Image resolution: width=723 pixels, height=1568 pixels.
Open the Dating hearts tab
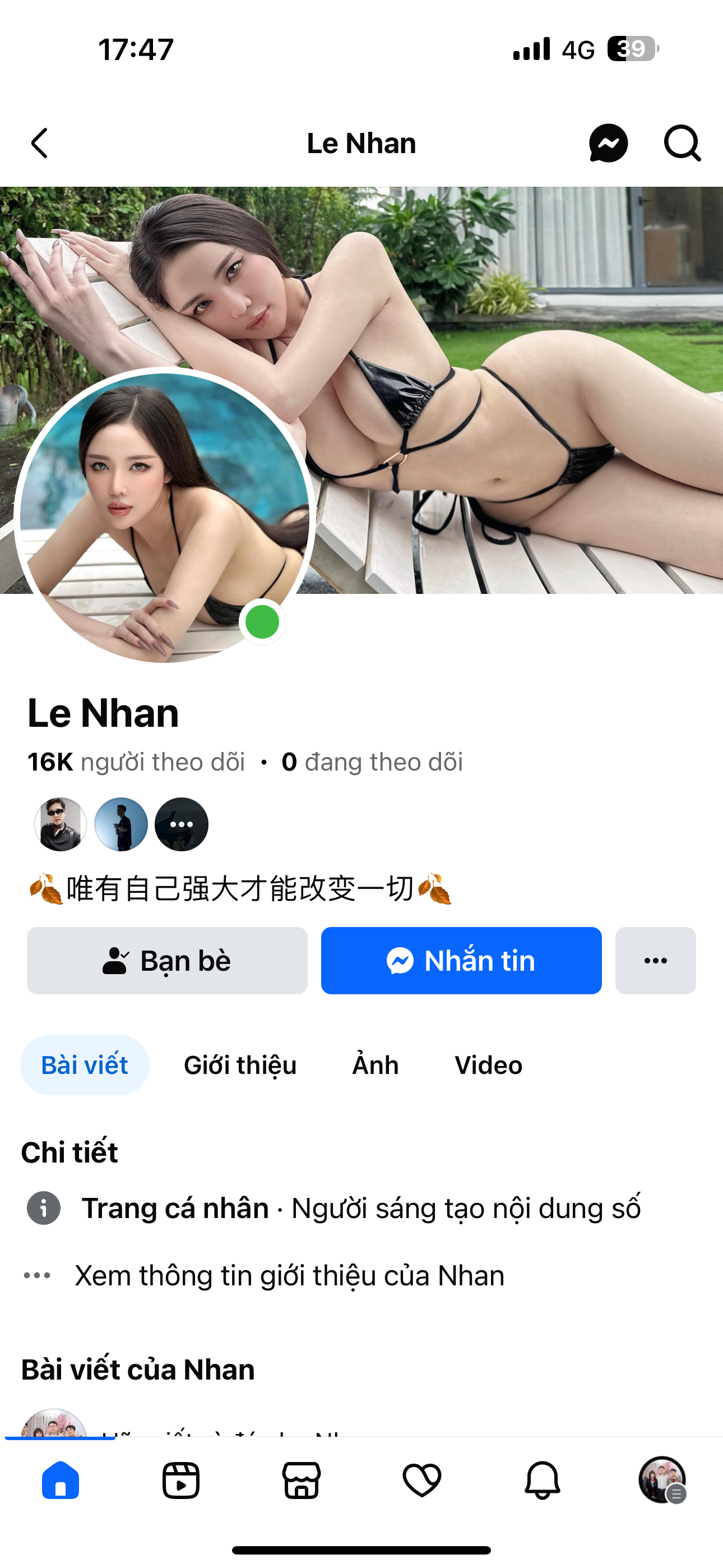421,1480
